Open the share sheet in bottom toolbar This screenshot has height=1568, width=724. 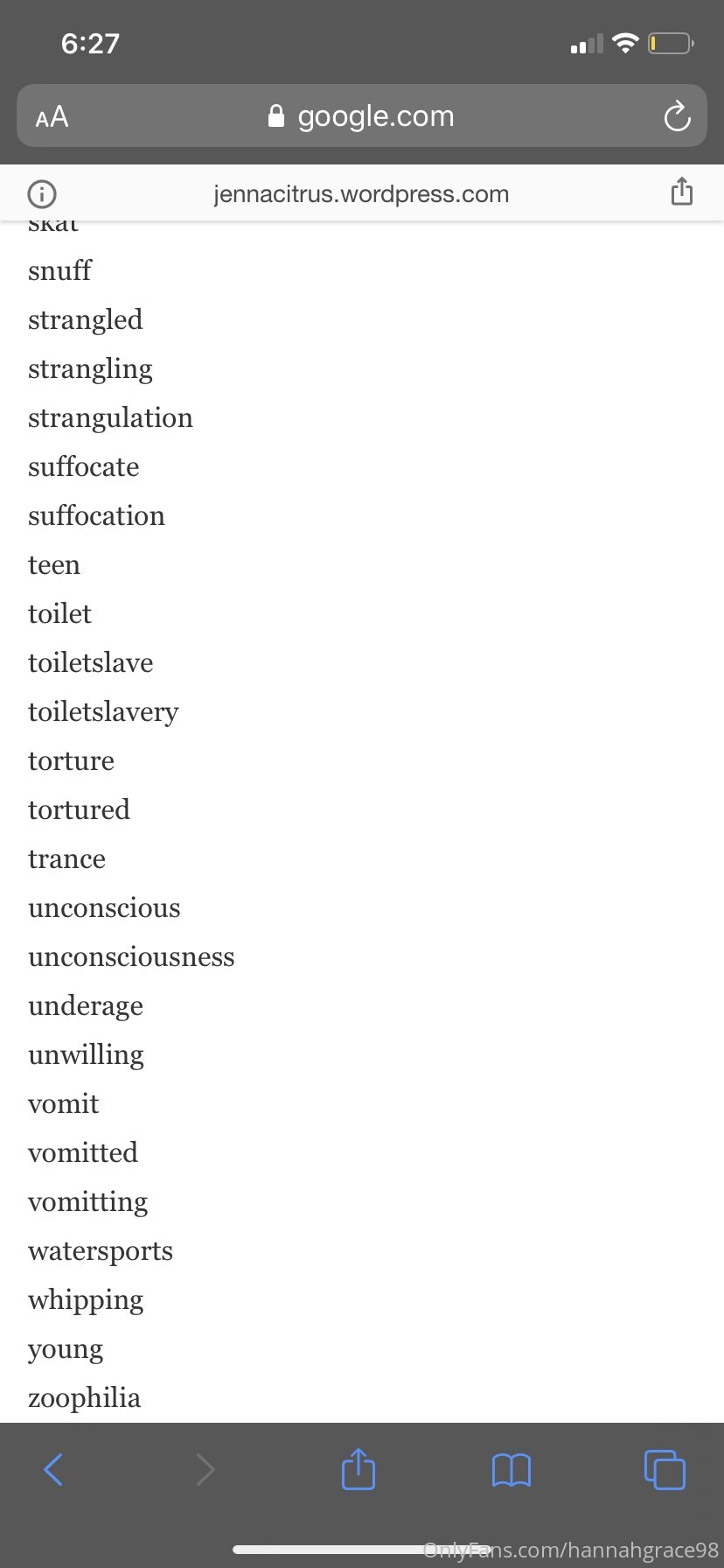pos(359,1469)
